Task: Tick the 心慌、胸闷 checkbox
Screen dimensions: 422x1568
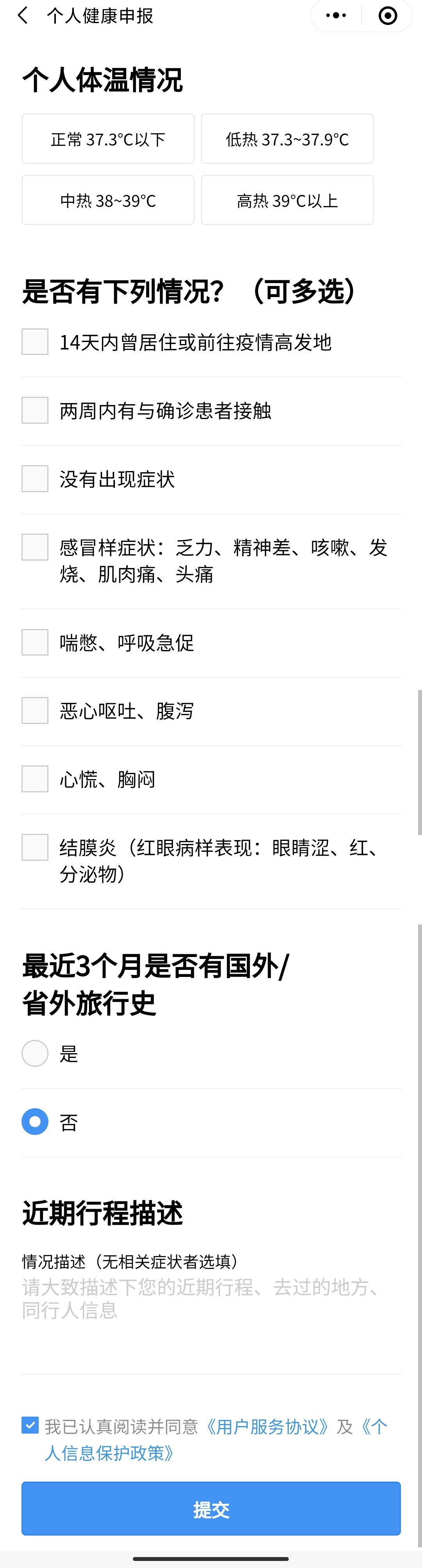Action: click(x=35, y=779)
